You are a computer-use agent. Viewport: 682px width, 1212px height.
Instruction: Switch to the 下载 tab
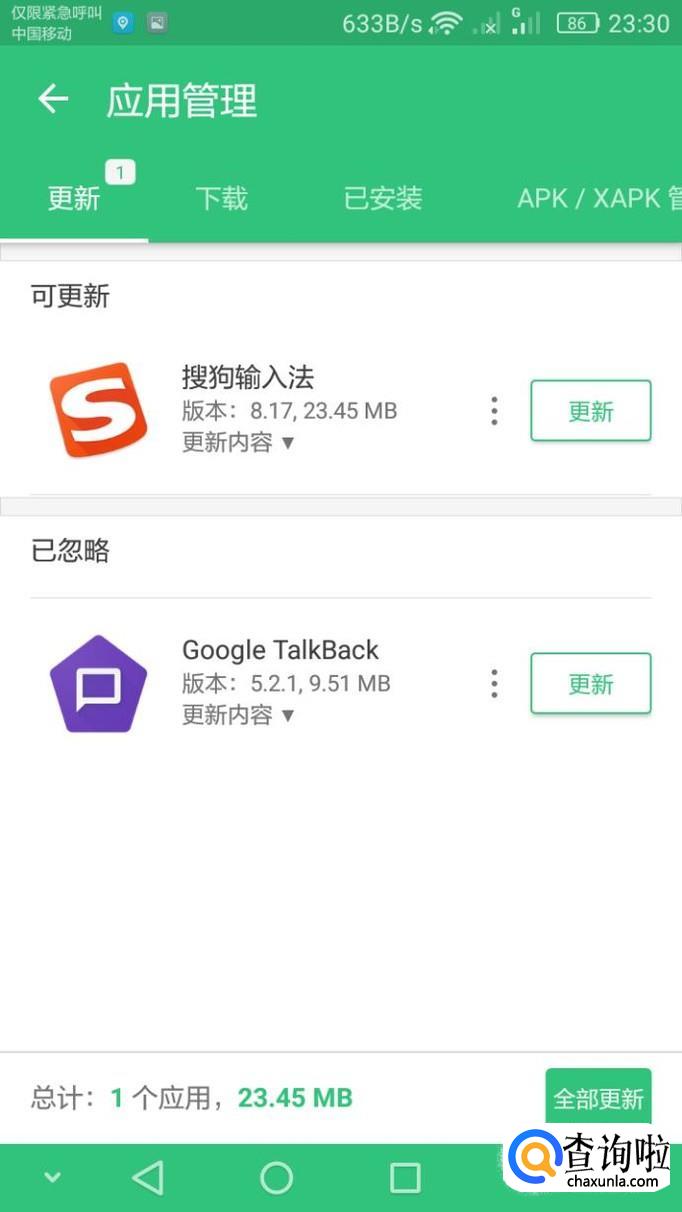221,198
